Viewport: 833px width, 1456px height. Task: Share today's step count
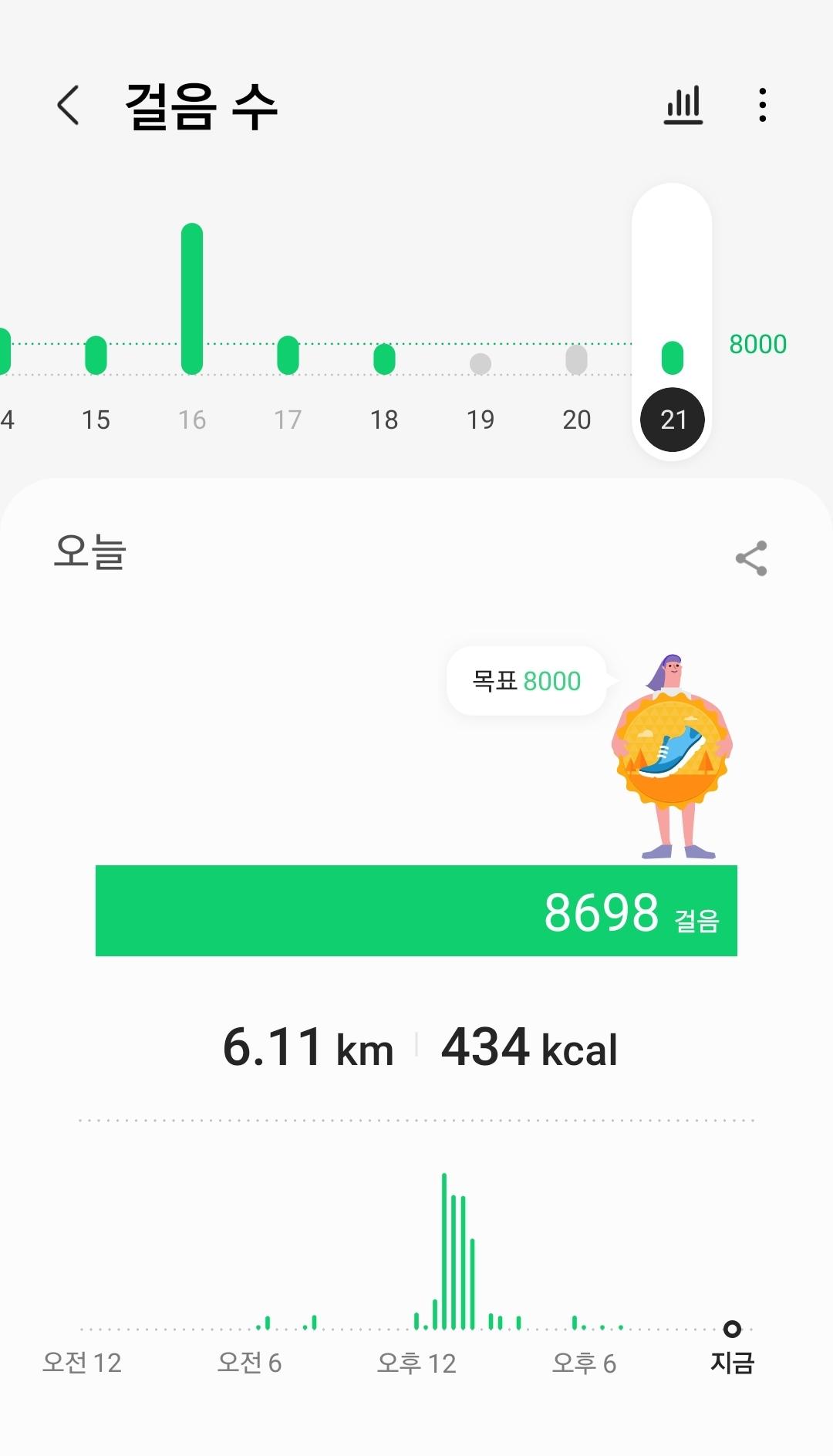[750, 558]
